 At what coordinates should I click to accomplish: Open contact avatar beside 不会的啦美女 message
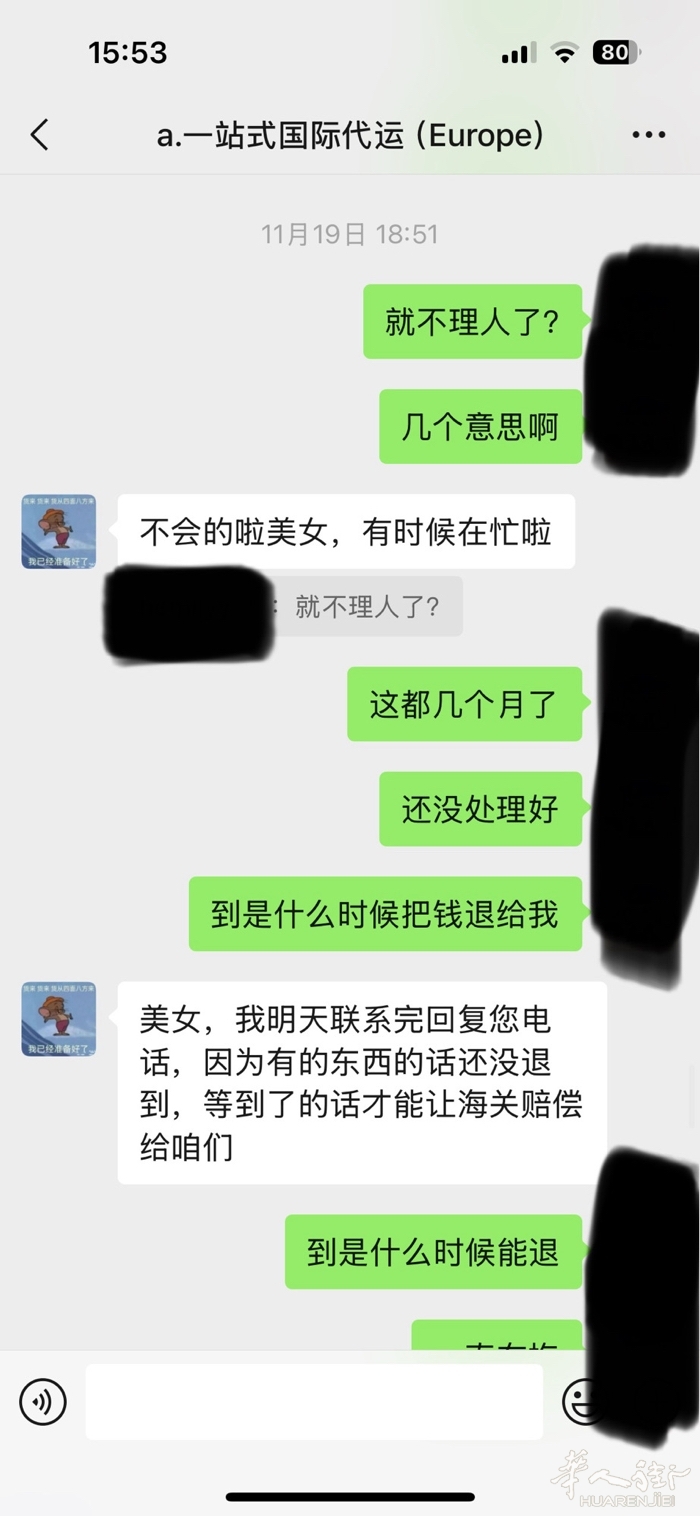59,531
